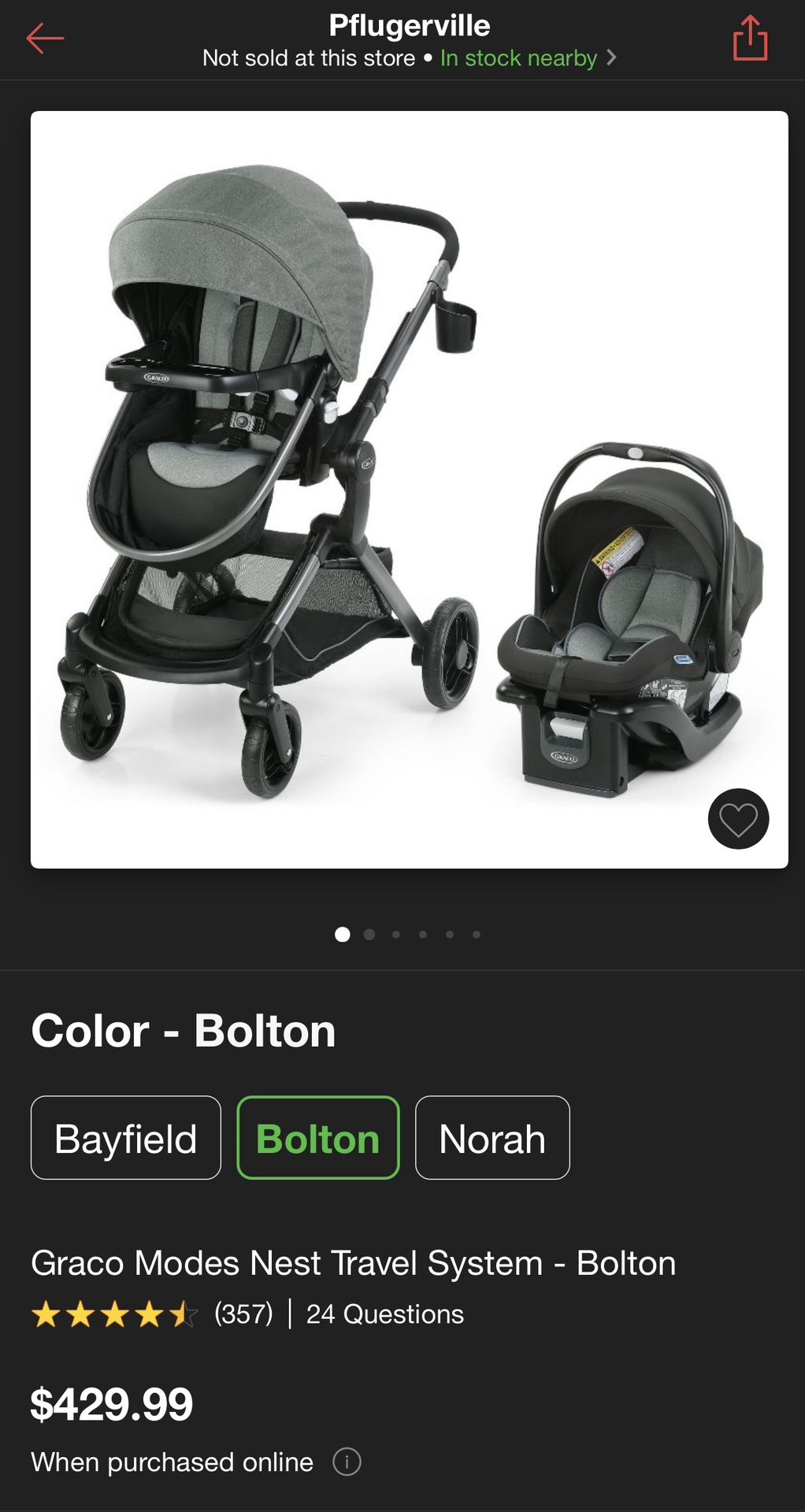Share this product
This screenshot has width=805, height=1512.
tap(750, 38)
